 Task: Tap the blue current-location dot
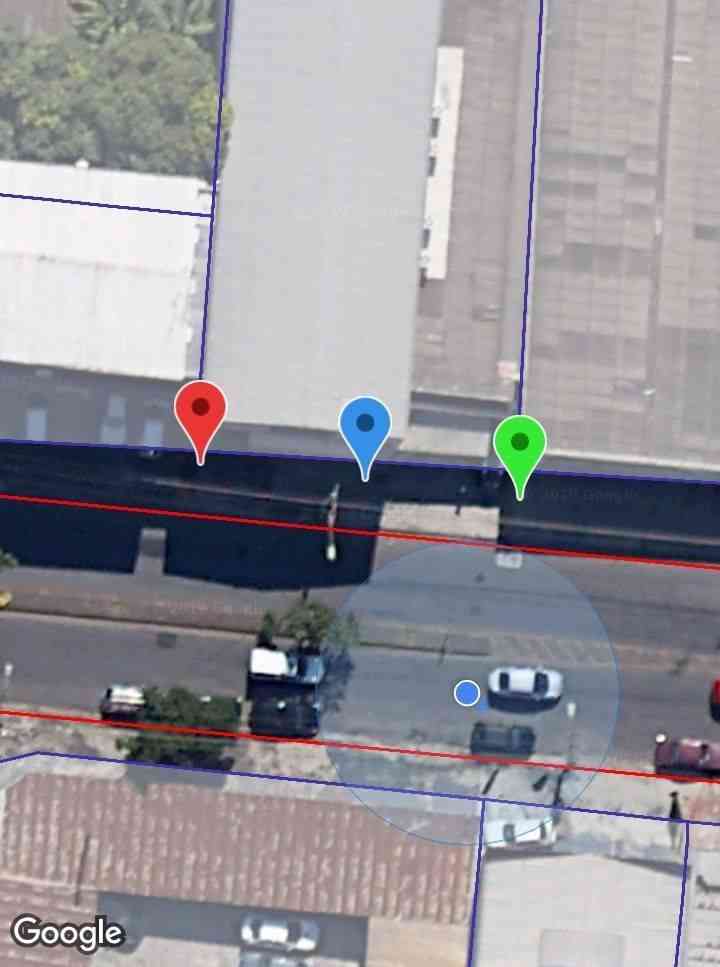pyautogui.click(x=467, y=692)
